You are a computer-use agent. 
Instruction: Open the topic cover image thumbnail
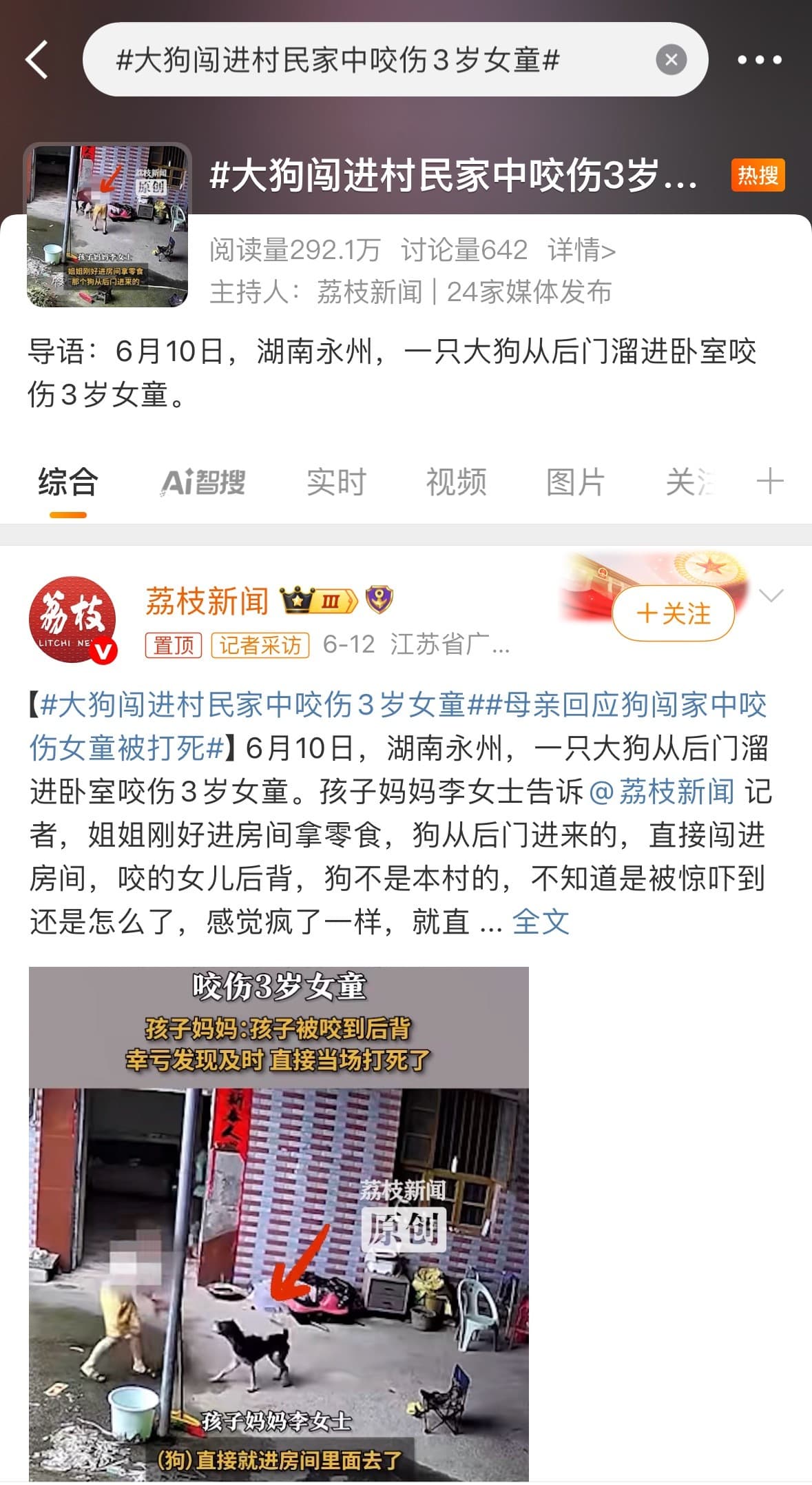(x=108, y=225)
